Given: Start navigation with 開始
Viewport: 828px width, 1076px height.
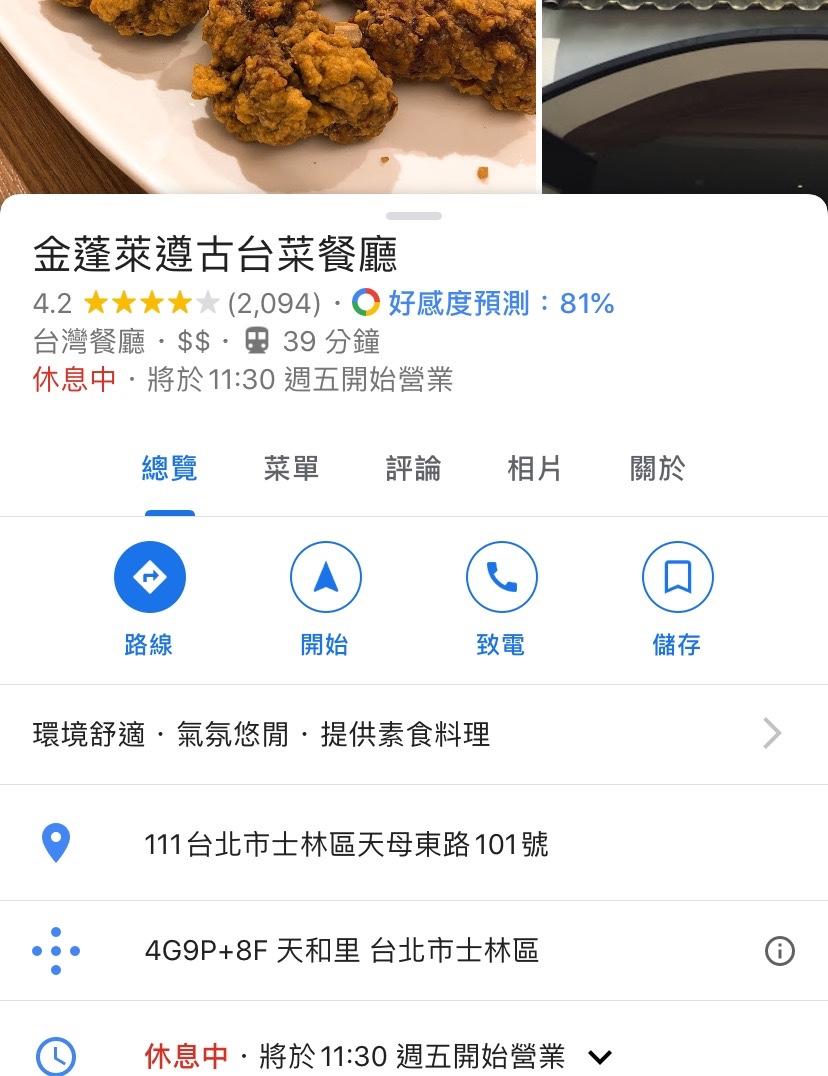Looking at the screenshot, I should [x=325, y=577].
